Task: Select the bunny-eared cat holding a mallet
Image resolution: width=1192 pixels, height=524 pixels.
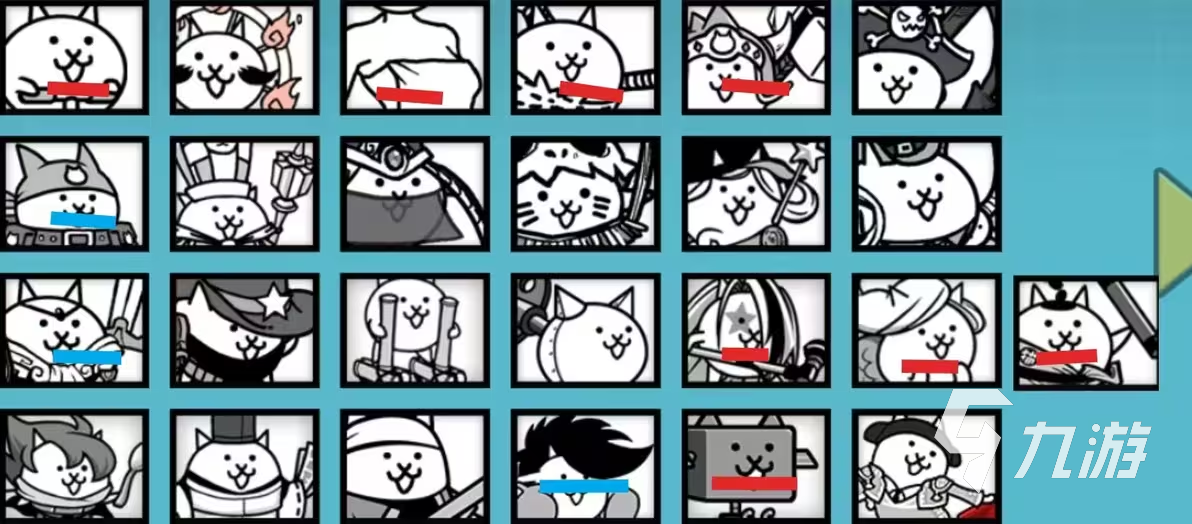Action: pyautogui.click(x=244, y=194)
